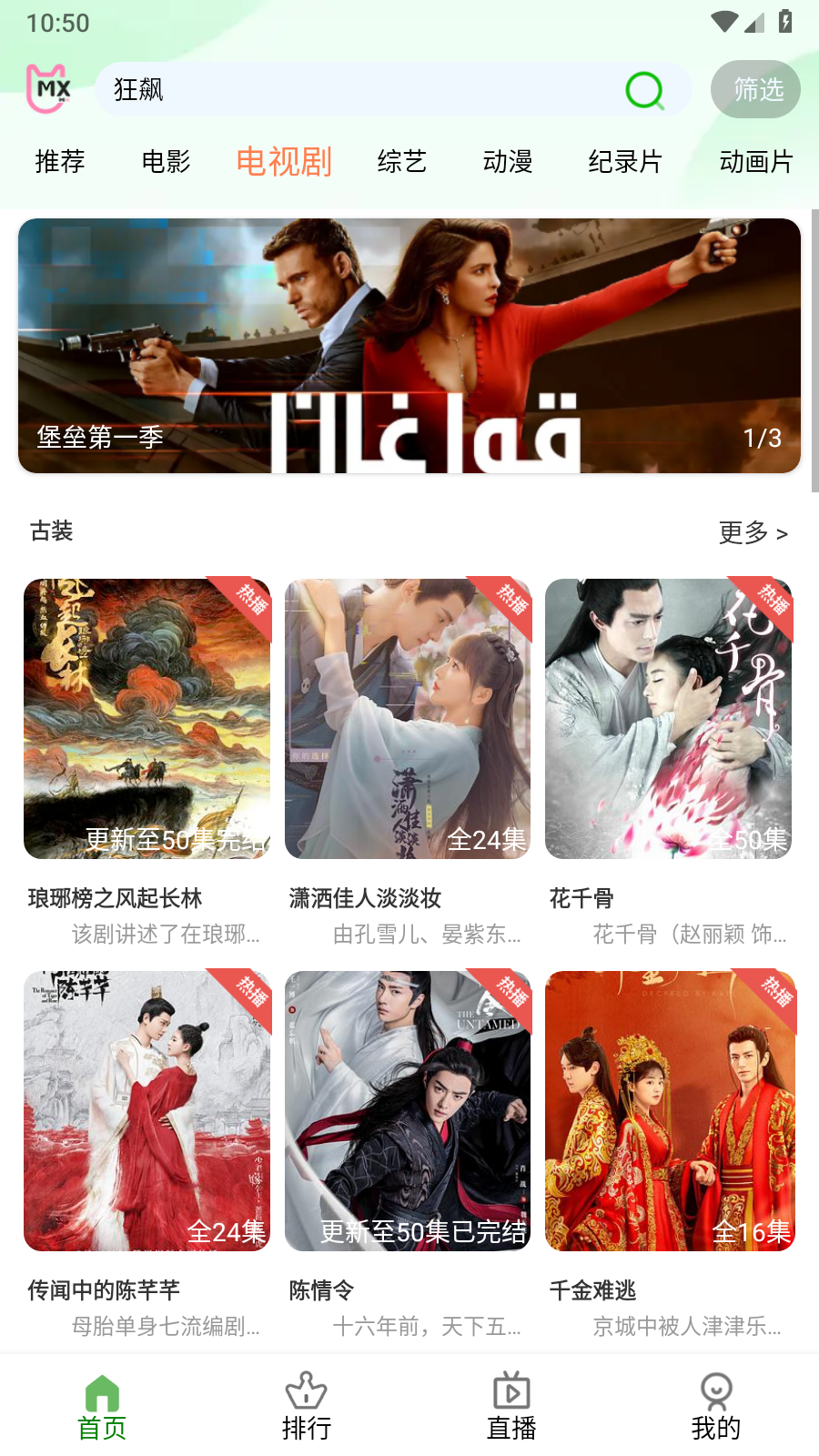Open the 花千骨 show card
The image size is (819, 1456).
pyautogui.click(x=668, y=719)
